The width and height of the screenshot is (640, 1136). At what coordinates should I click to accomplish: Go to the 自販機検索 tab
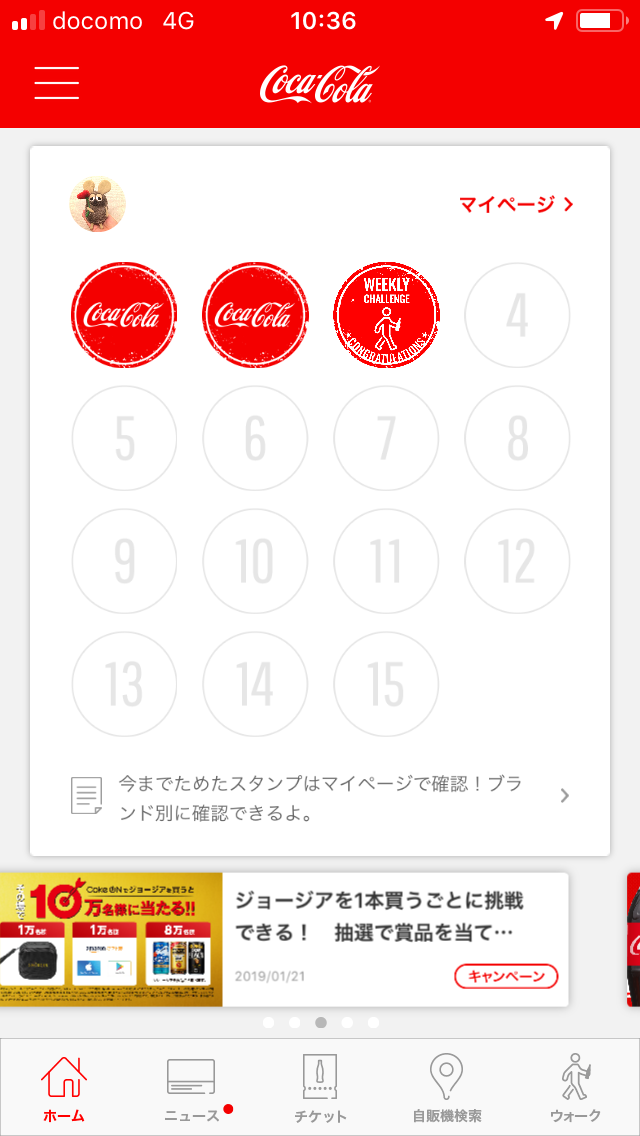click(447, 1088)
